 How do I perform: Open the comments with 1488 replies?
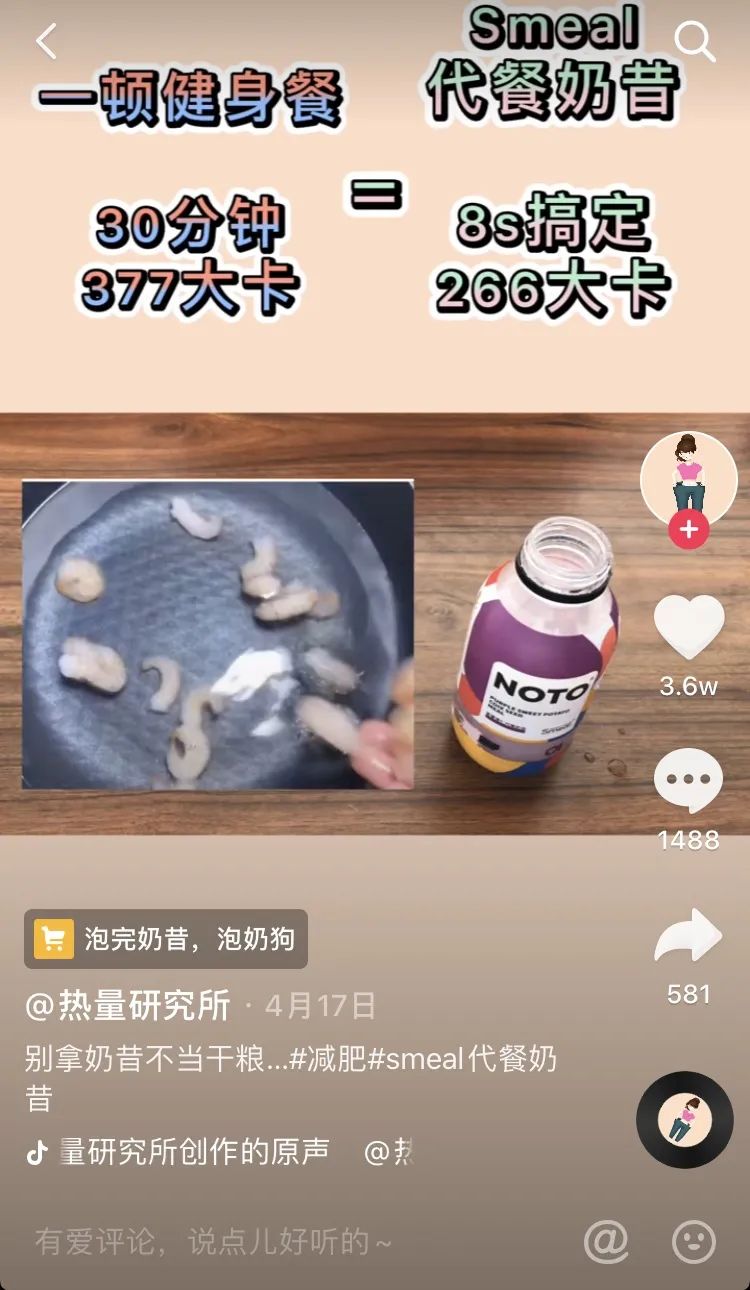click(688, 782)
